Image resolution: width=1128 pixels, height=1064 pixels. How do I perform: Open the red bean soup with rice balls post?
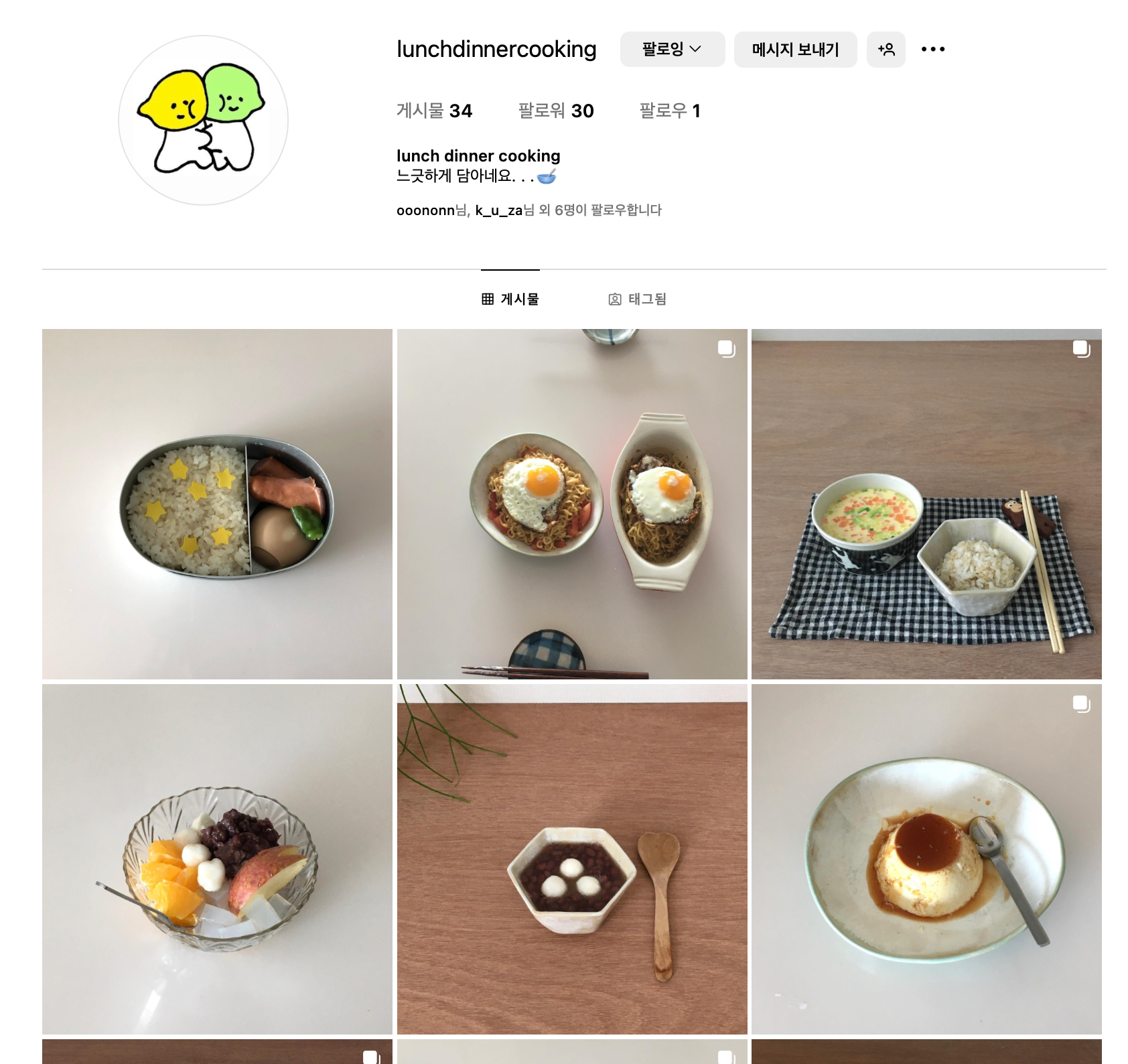click(x=572, y=859)
